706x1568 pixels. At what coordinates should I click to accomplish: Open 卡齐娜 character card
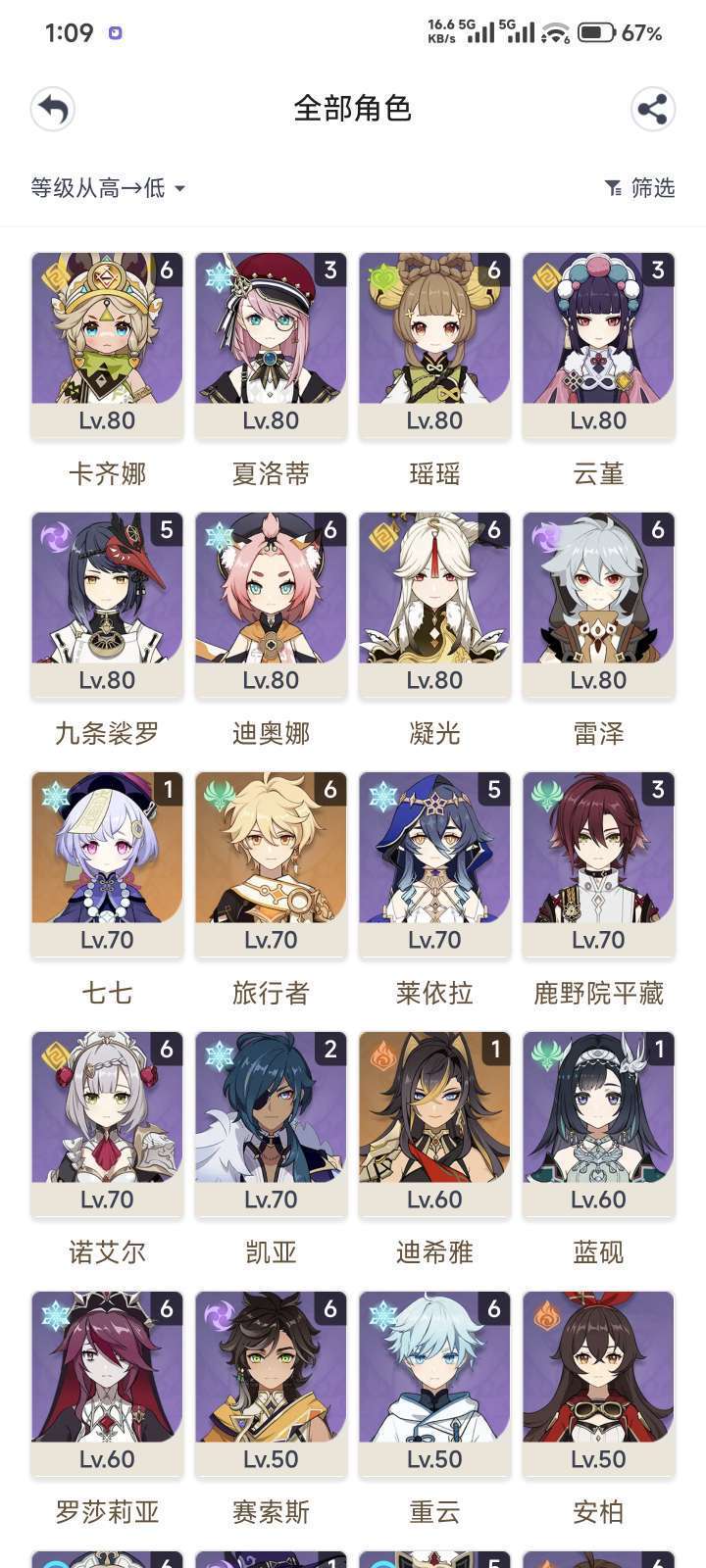107,345
